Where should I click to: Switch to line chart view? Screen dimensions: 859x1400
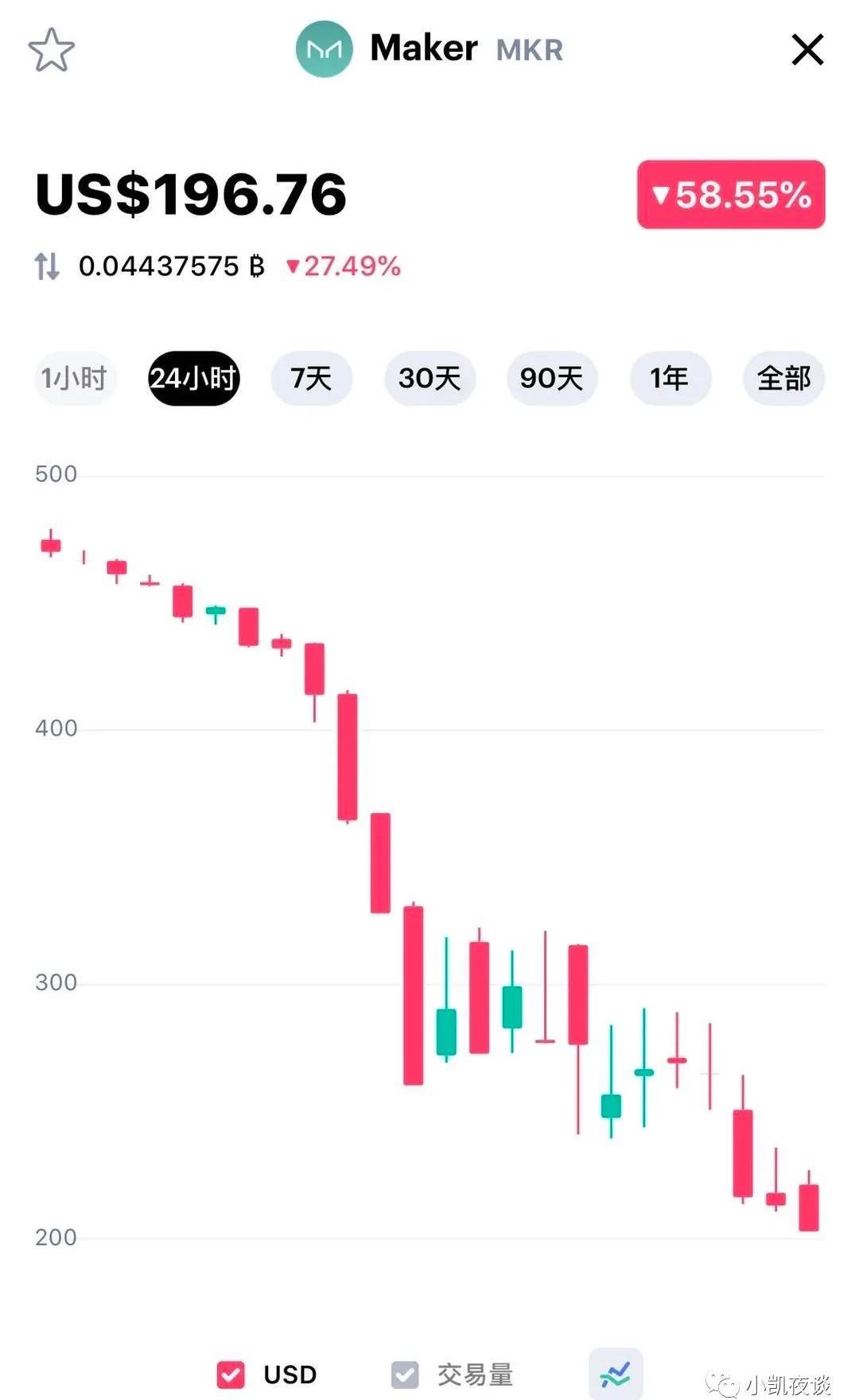(x=616, y=1374)
